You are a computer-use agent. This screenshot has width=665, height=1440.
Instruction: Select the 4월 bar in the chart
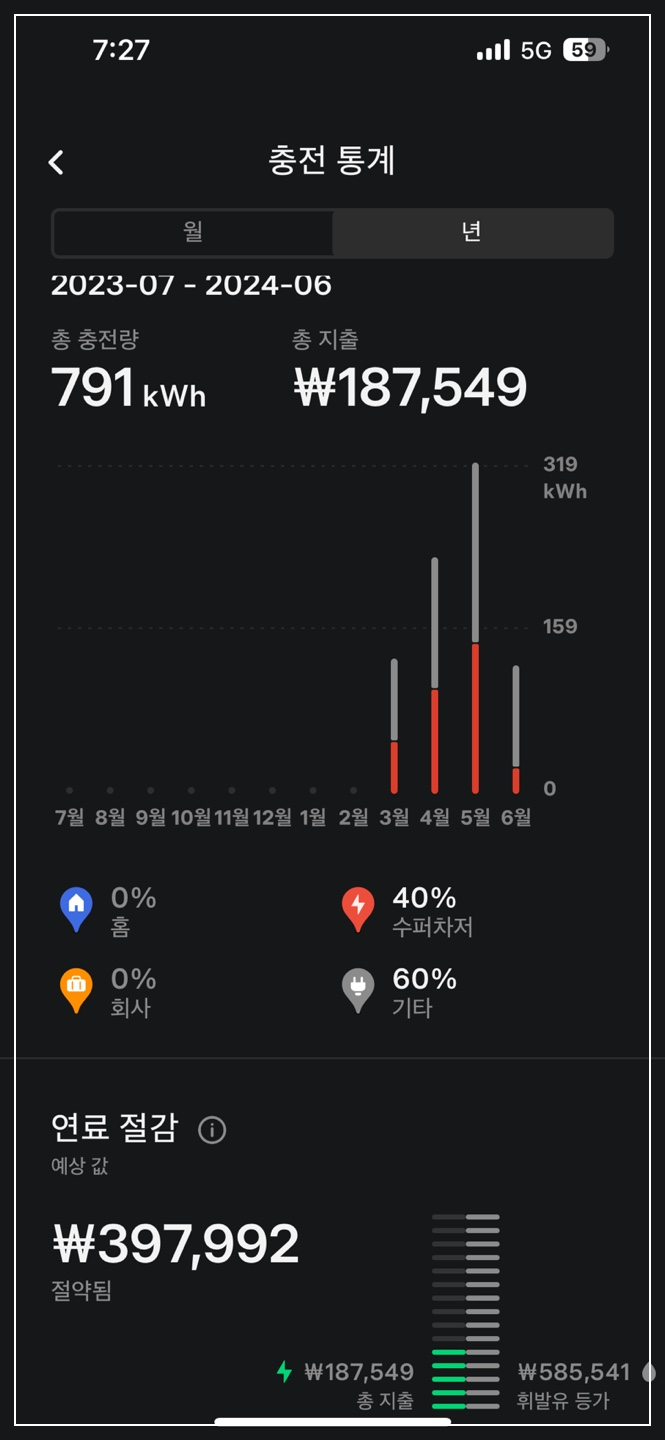pyautogui.click(x=435, y=675)
